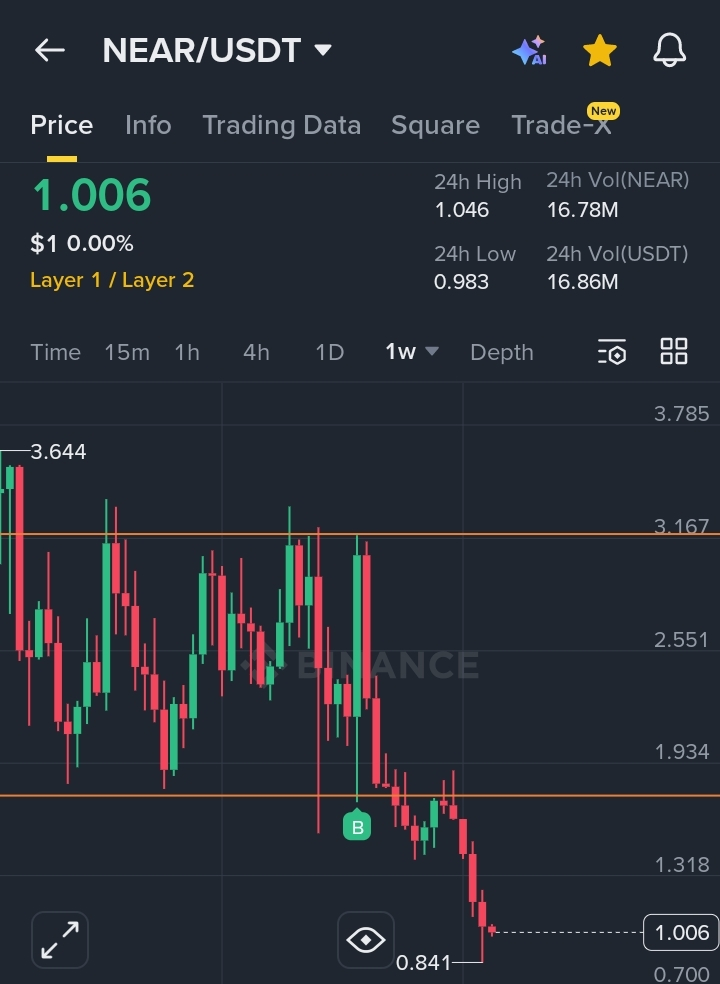
Task: Switch chart interval to 1D
Action: pyautogui.click(x=329, y=352)
